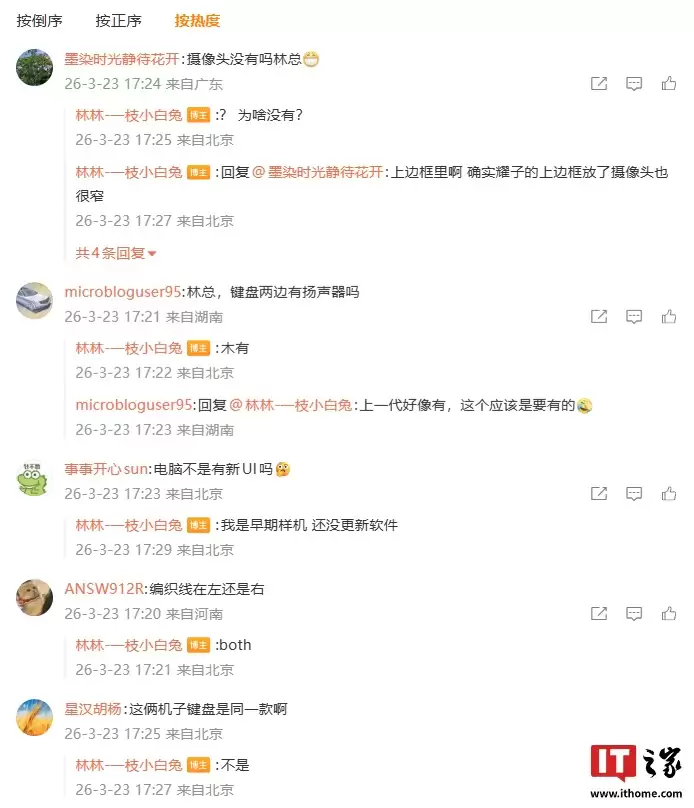Open reply icon on microbloguser95's comment

click(x=634, y=316)
